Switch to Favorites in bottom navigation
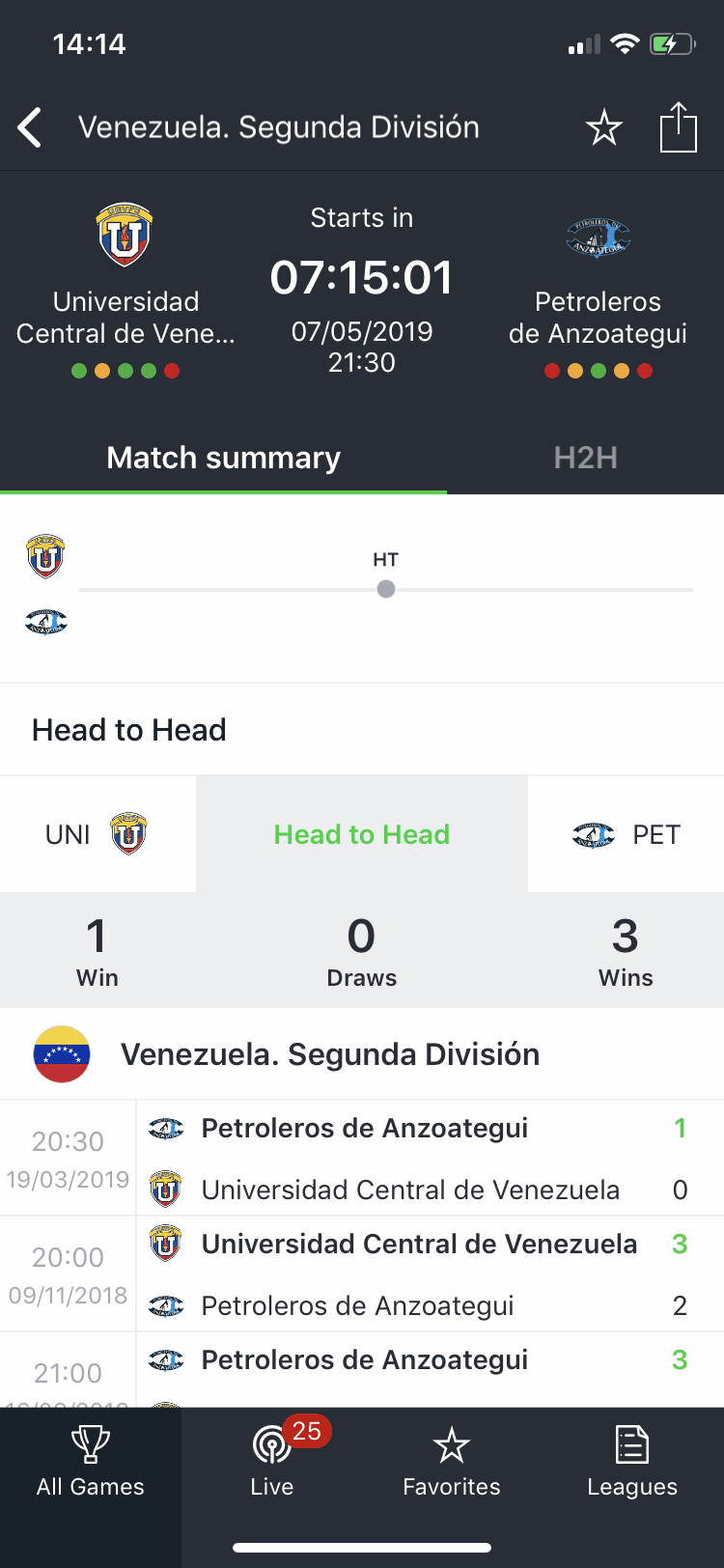The image size is (724, 1568). (452, 1462)
